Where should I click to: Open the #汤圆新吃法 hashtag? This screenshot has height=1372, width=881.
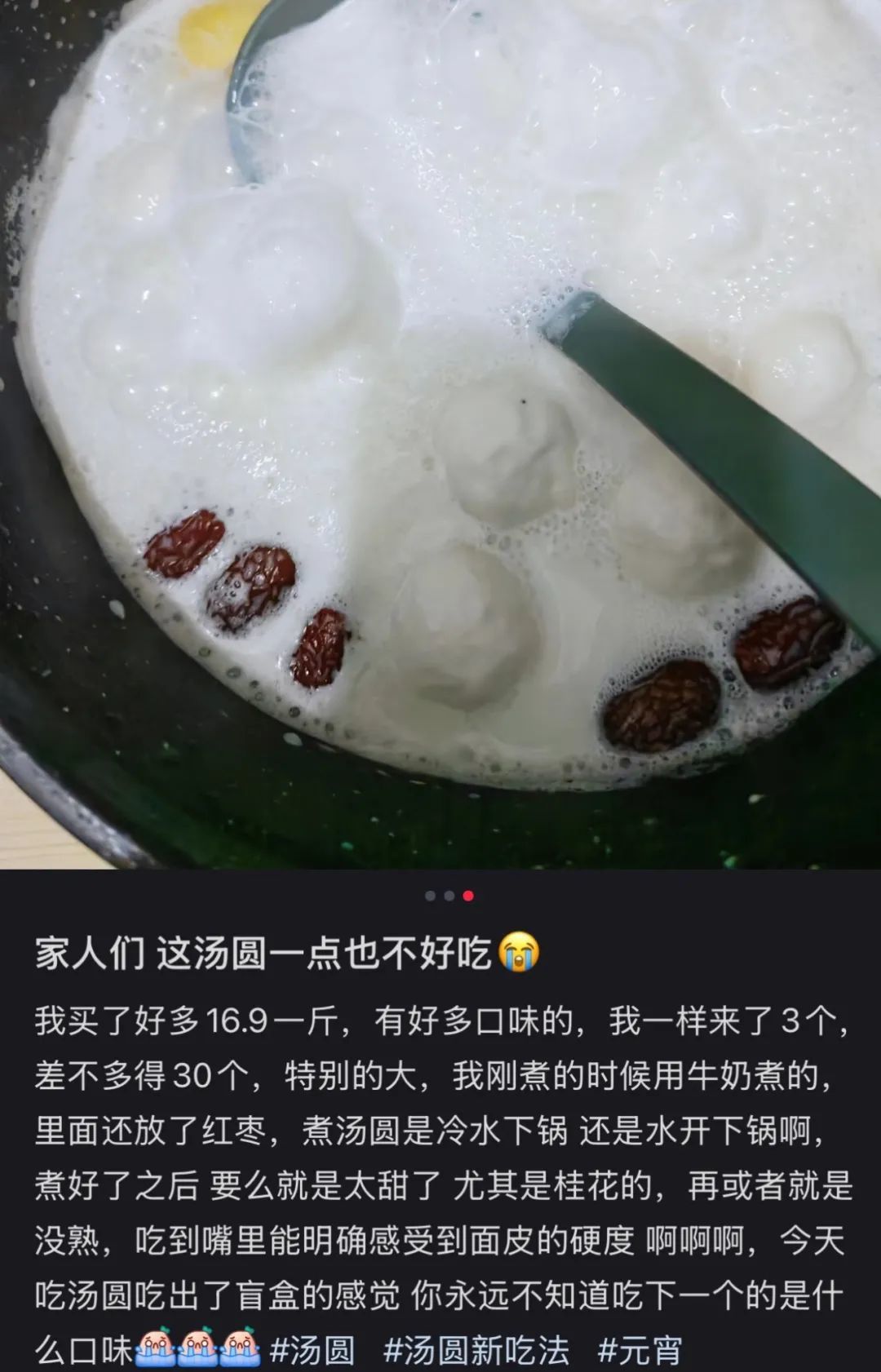tap(476, 1351)
